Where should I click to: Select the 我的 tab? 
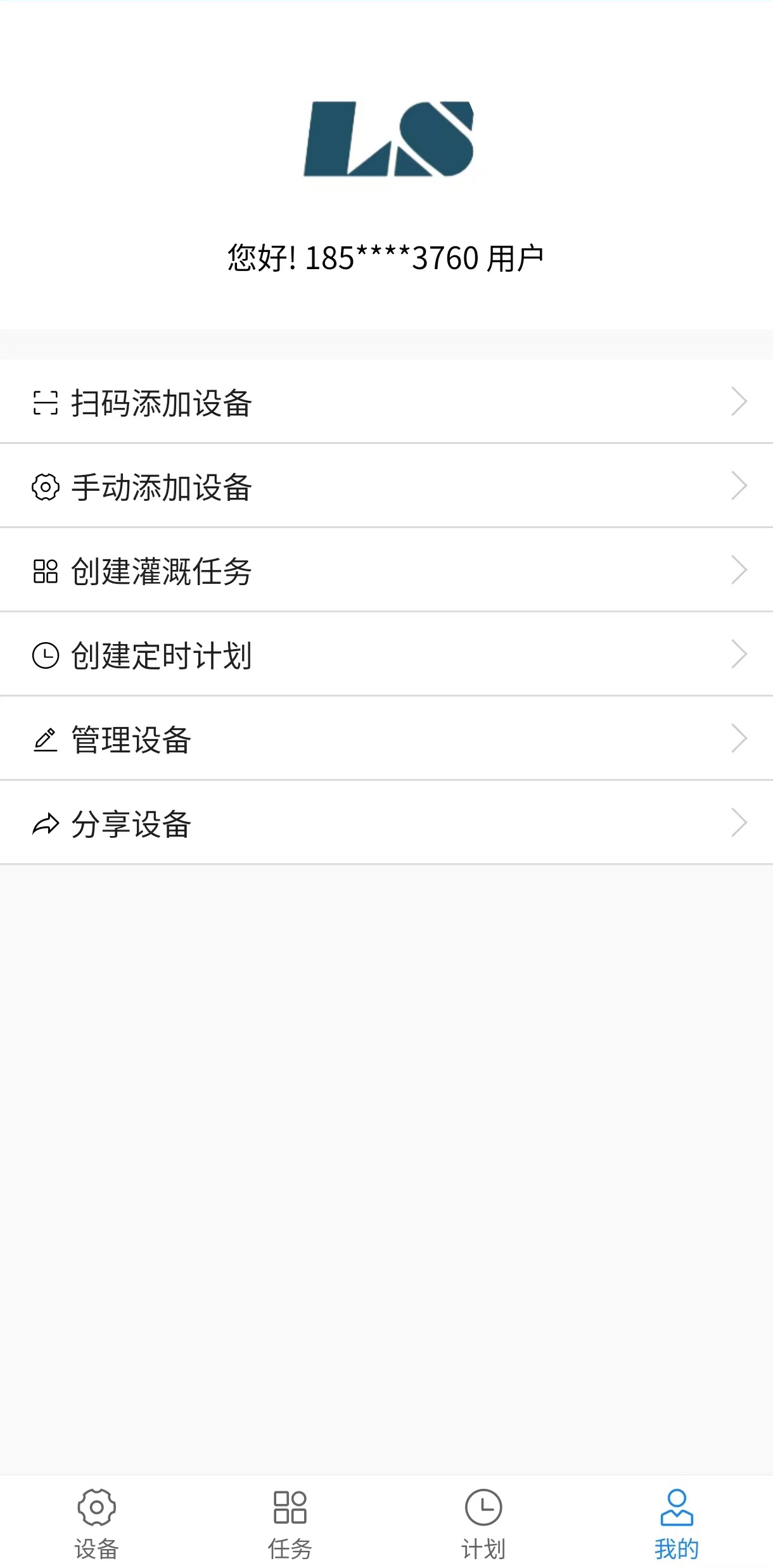tap(677, 1522)
